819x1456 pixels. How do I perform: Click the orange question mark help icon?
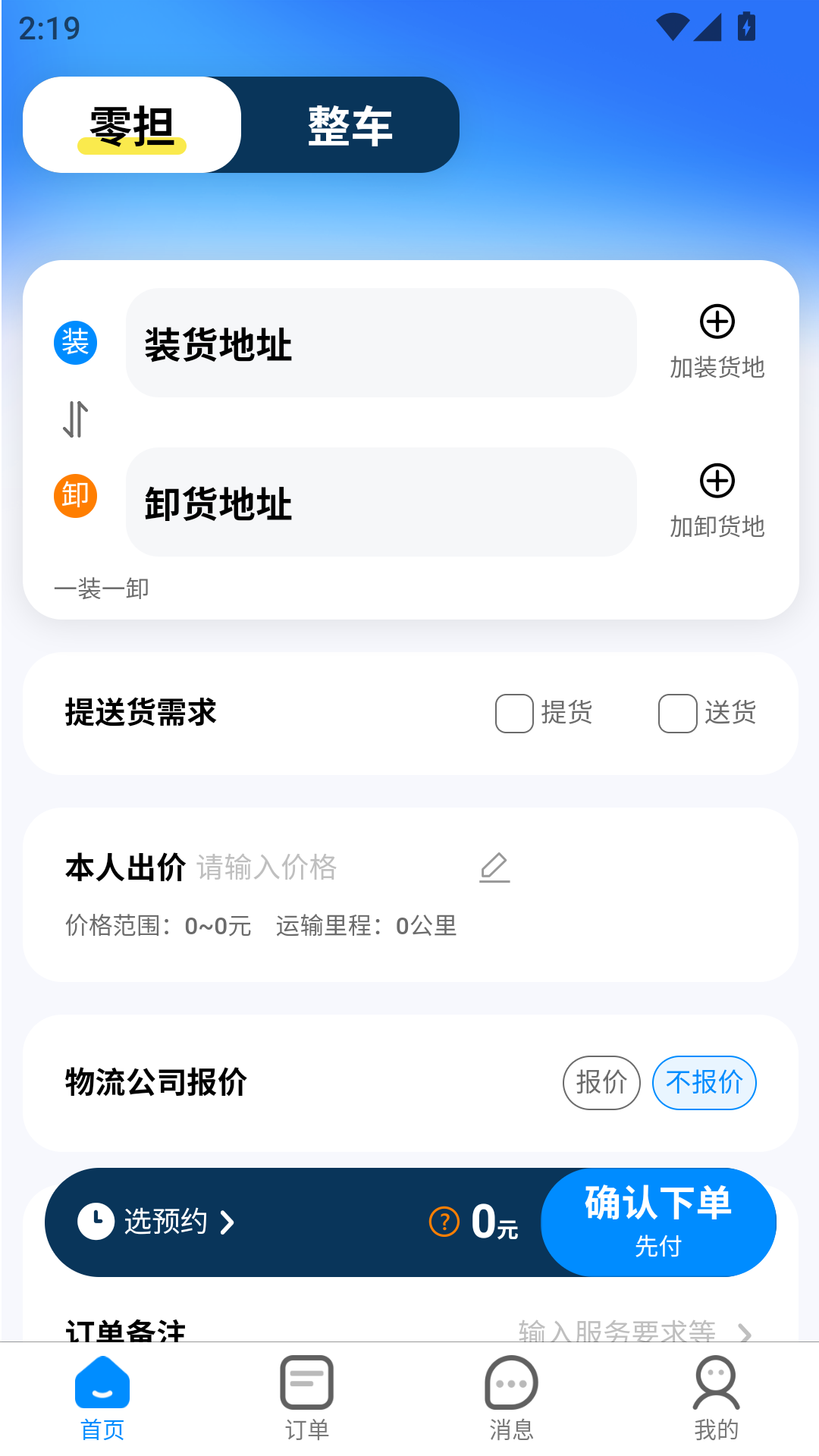[x=444, y=1222]
